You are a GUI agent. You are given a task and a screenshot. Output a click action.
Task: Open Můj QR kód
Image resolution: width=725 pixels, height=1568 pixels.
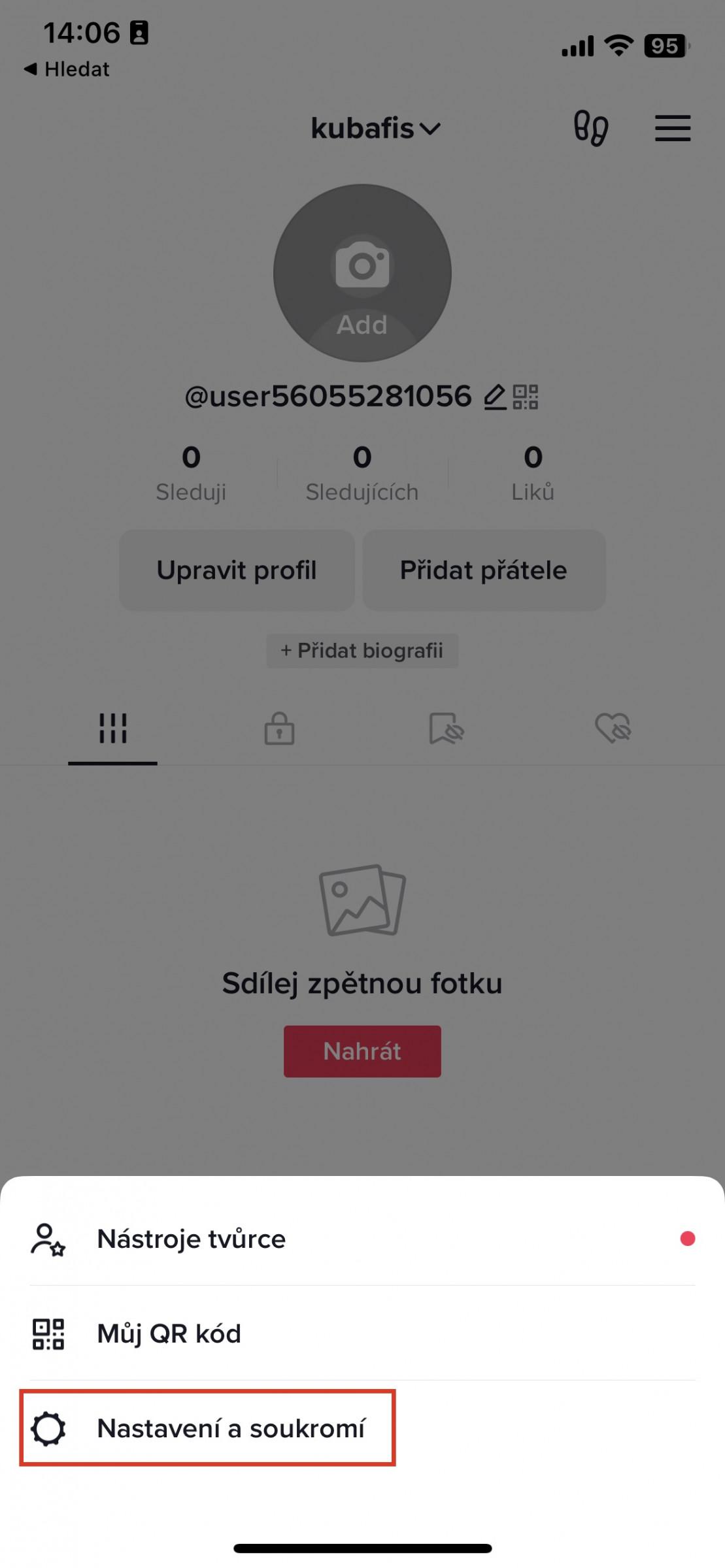click(362, 1333)
